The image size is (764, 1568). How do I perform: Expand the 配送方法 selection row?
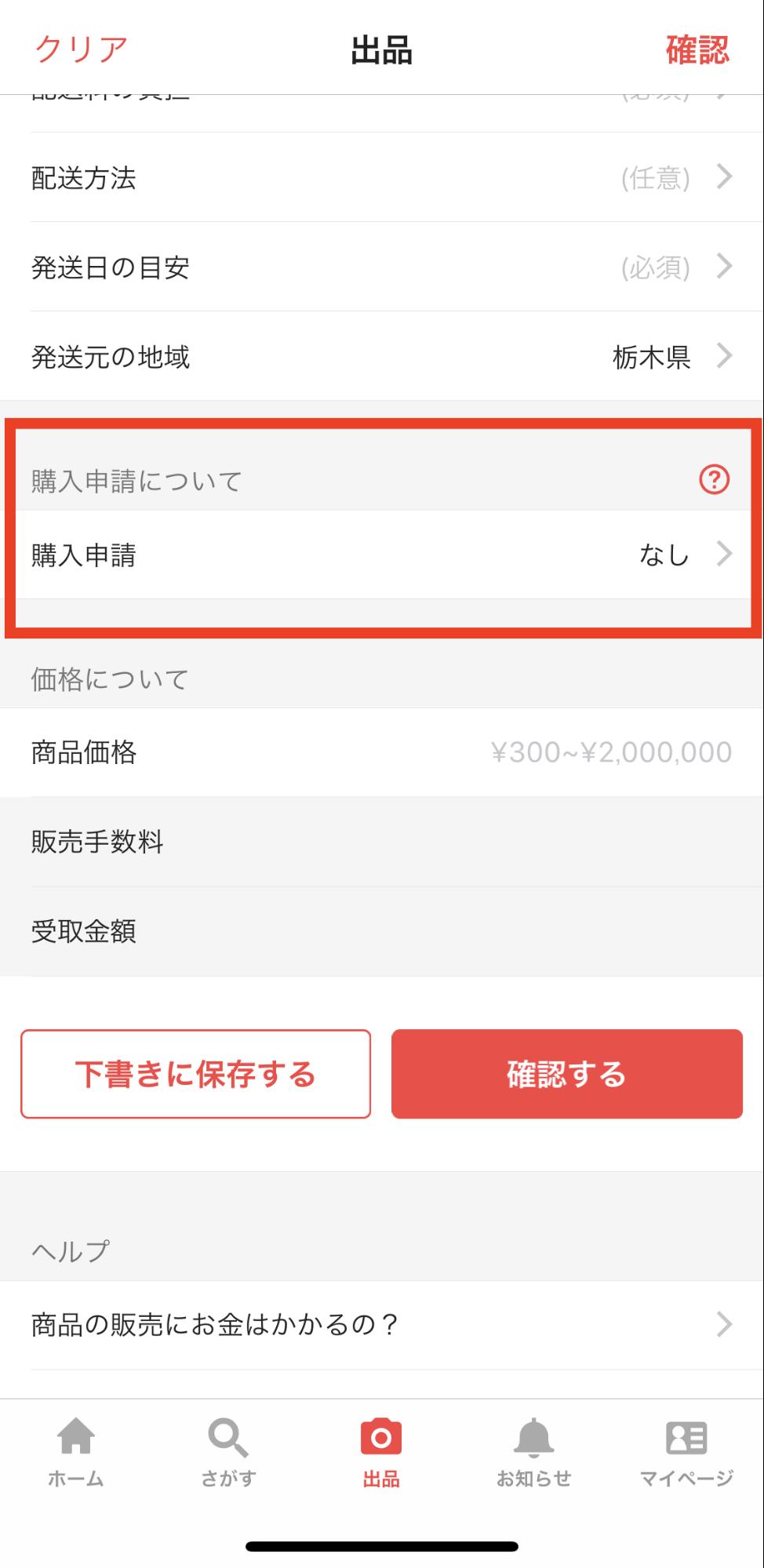[x=382, y=179]
